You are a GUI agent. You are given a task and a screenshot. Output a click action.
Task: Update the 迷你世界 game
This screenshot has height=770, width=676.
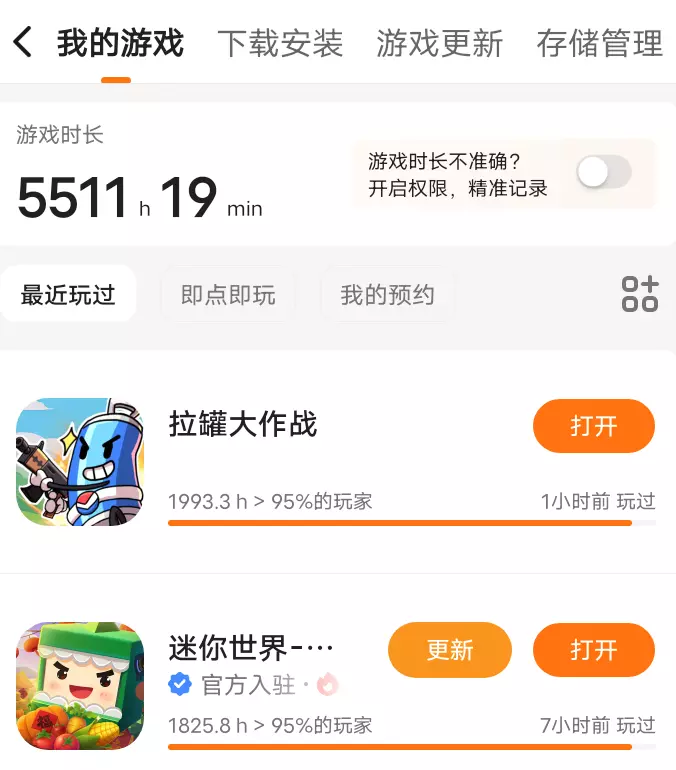click(x=450, y=650)
